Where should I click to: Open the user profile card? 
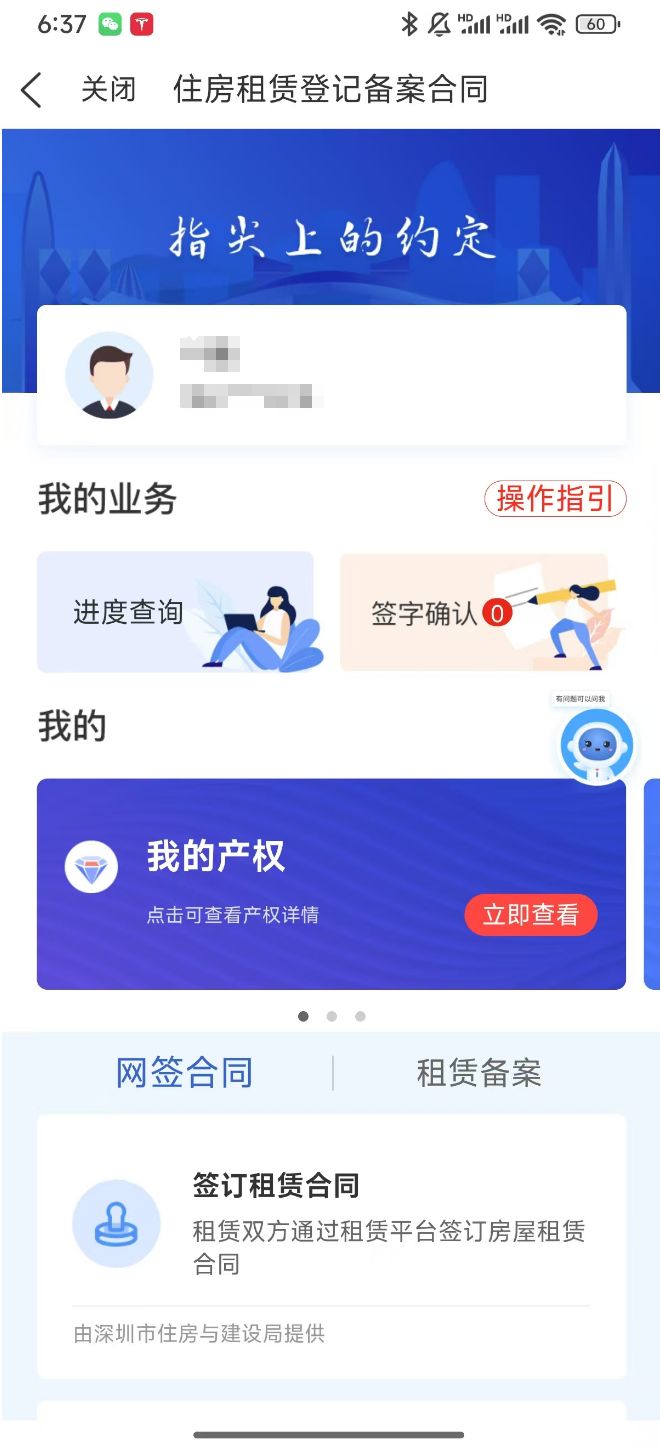pos(332,375)
